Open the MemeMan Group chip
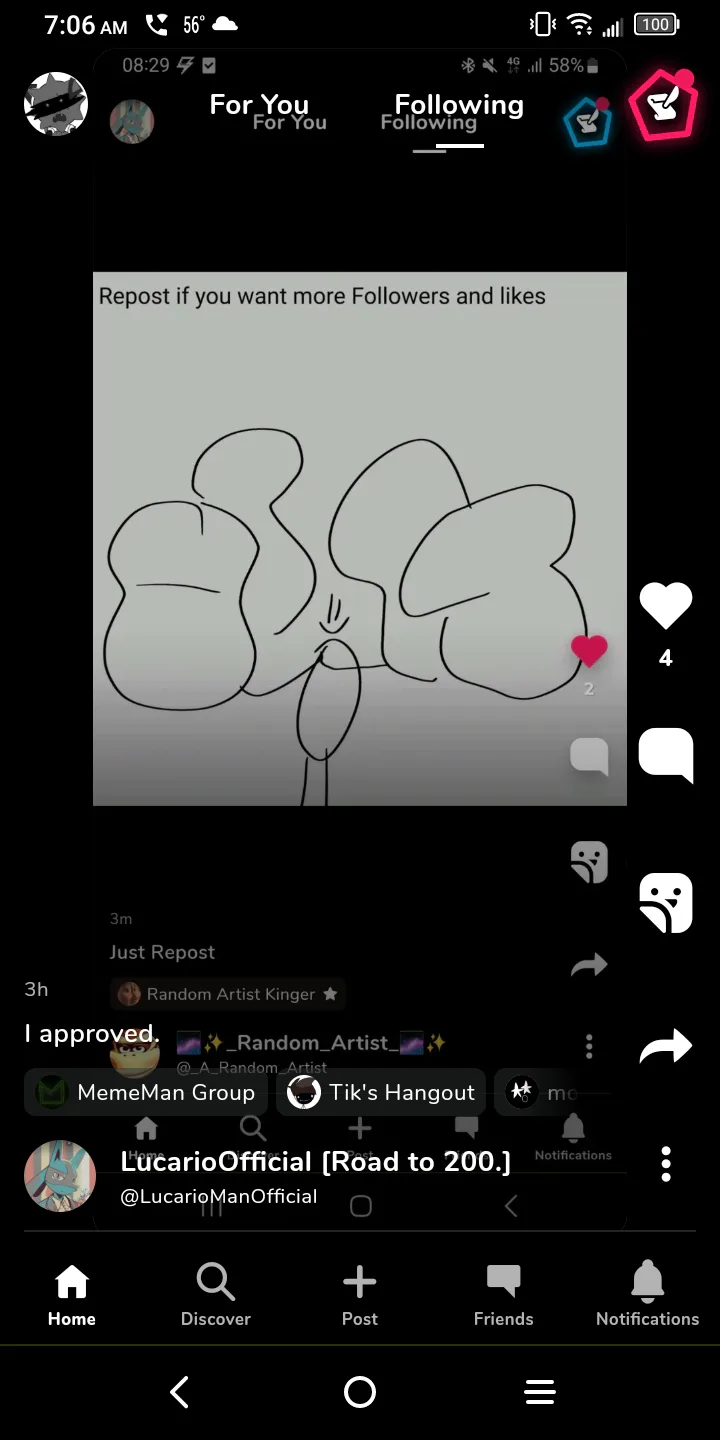Image resolution: width=720 pixels, height=1440 pixels. tap(145, 1092)
